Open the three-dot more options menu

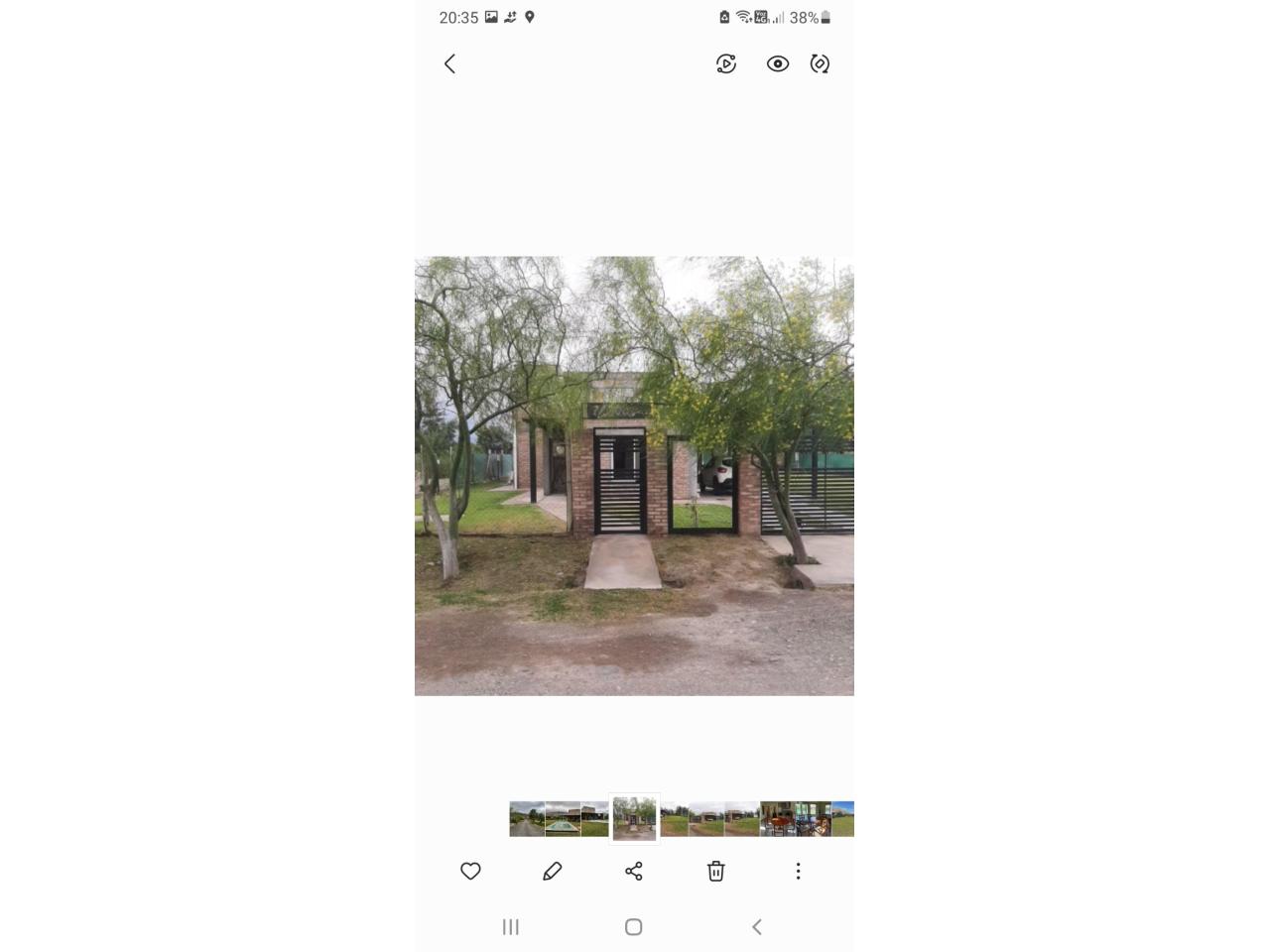pyautogui.click(x=798, y=871)
